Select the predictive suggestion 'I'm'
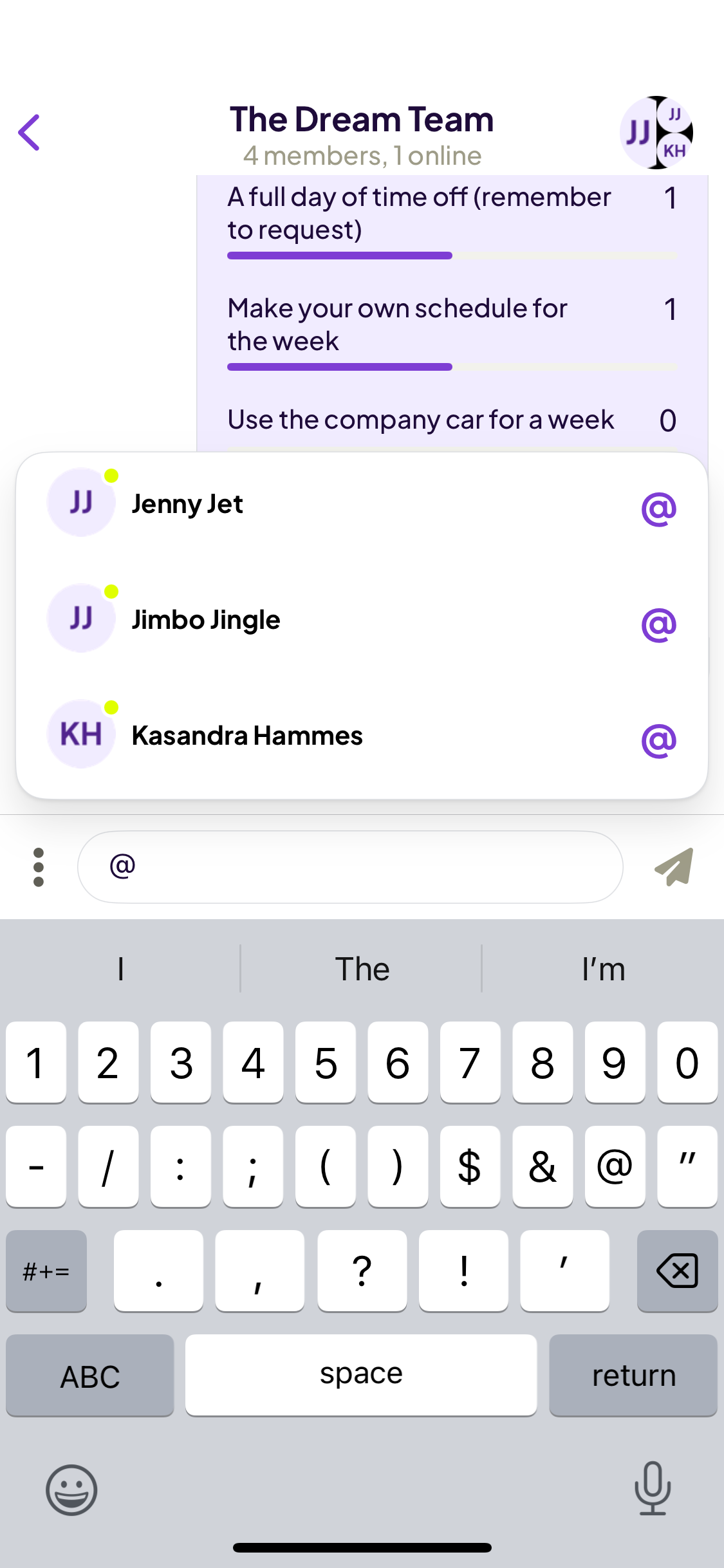Screen dimensions: 724x1568 tap(602, 968)
